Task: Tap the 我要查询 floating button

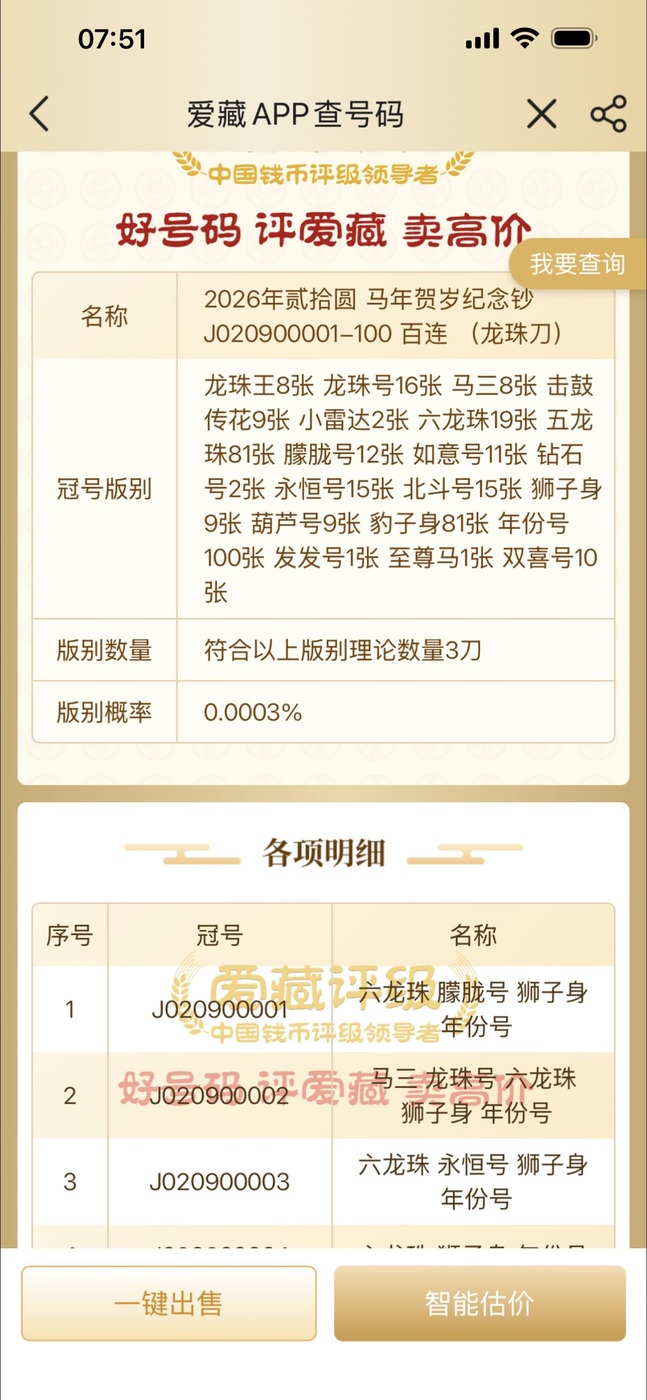Action: (x=578, y=264)
